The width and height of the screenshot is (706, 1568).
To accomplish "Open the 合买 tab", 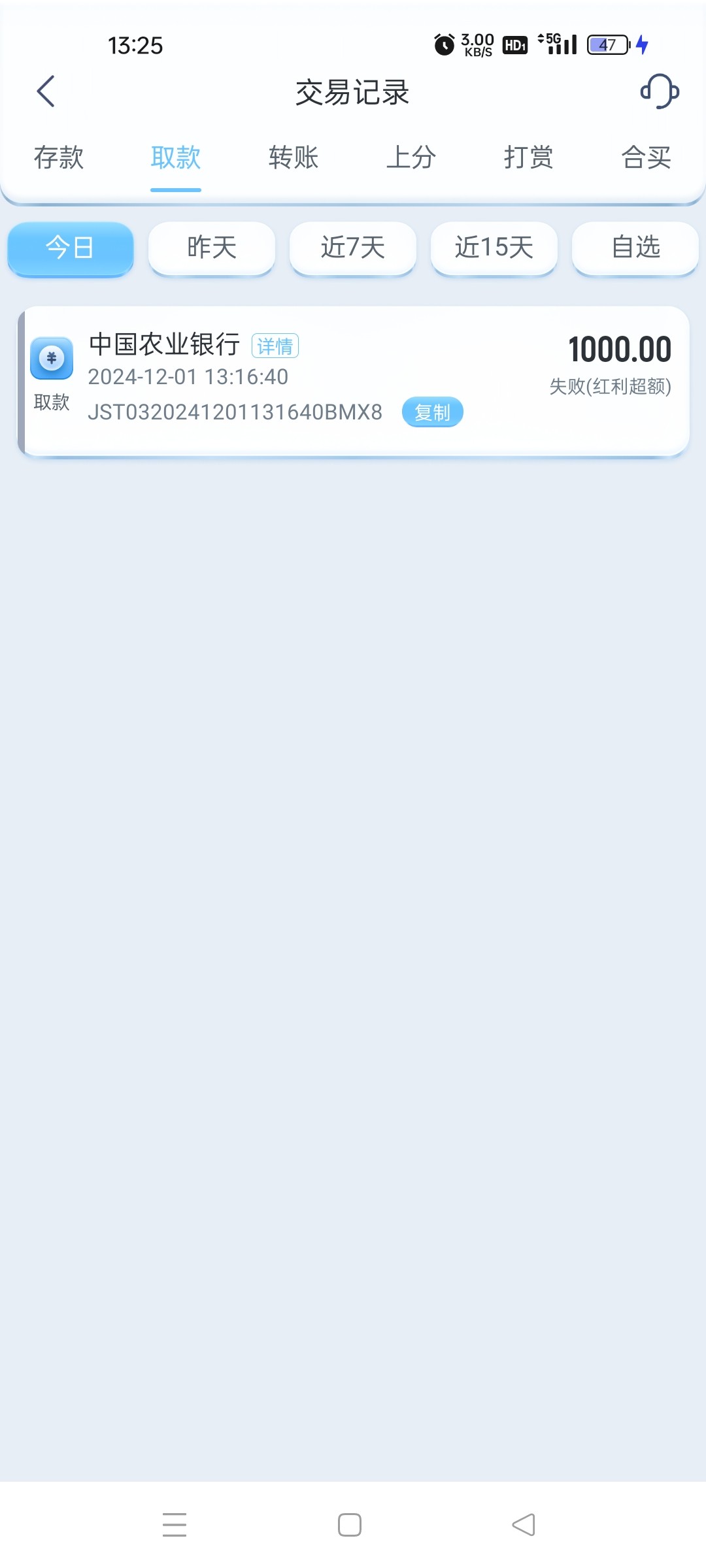I will tap(646, 158).
